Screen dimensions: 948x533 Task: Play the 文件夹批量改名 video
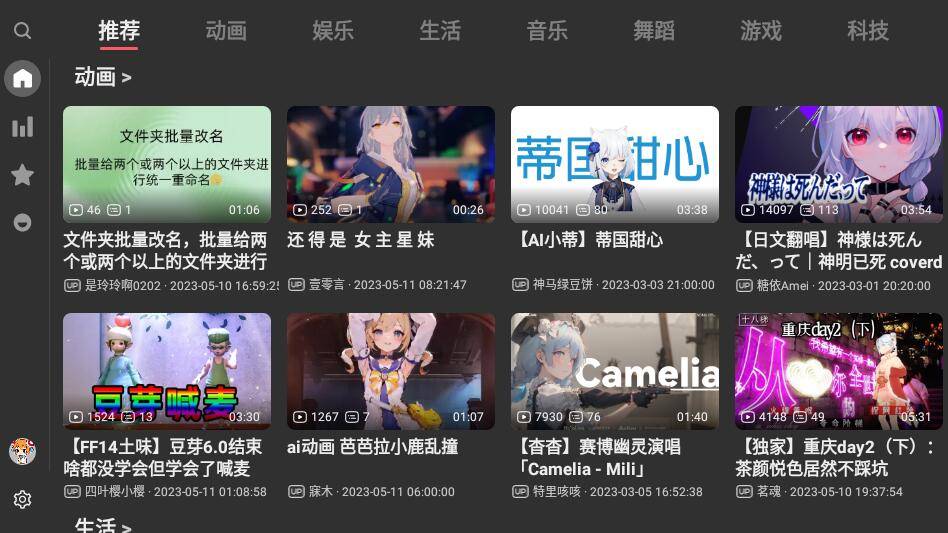click(x=167, y=164)
